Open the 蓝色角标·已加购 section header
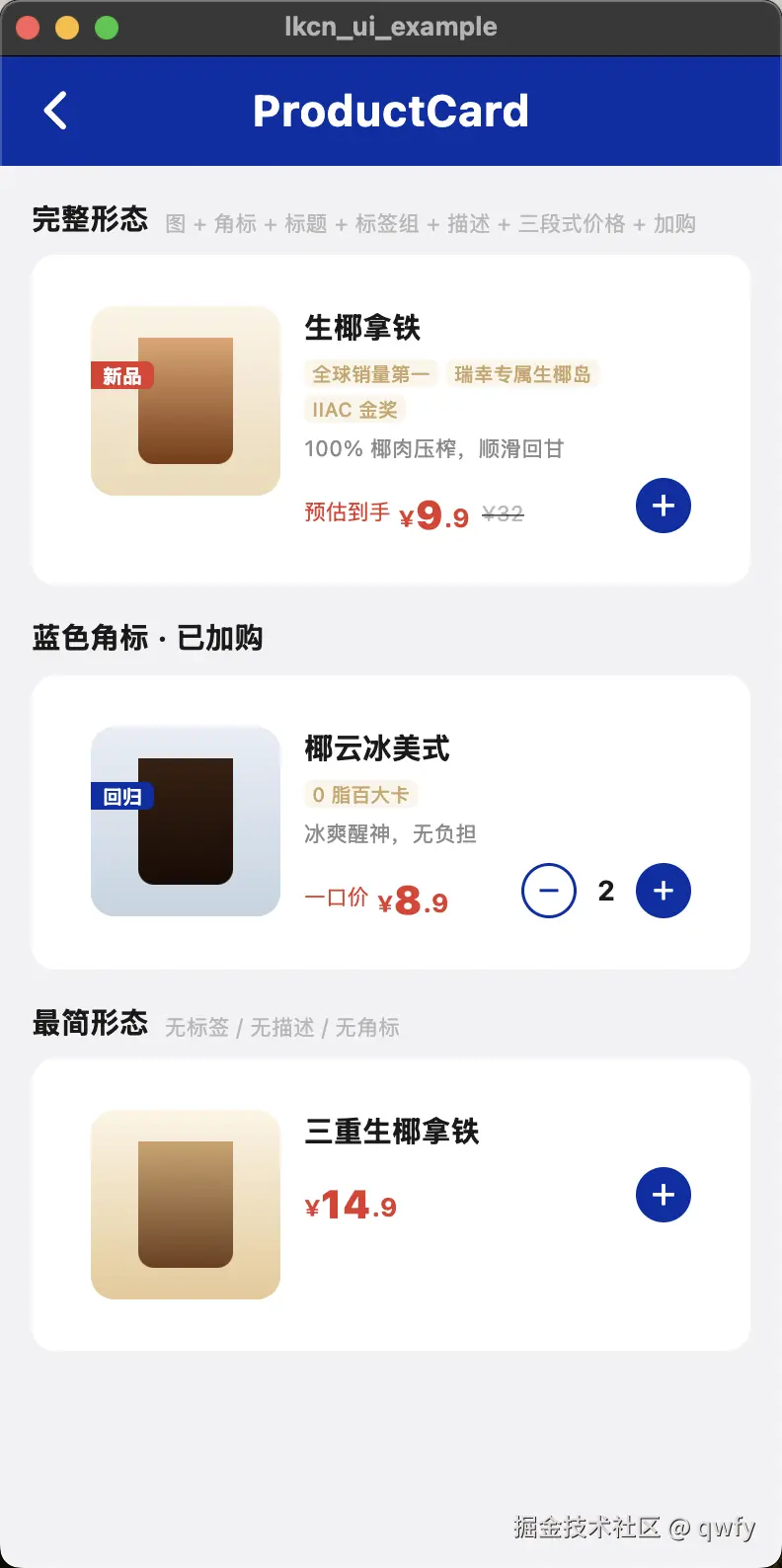 coord(148,638)
